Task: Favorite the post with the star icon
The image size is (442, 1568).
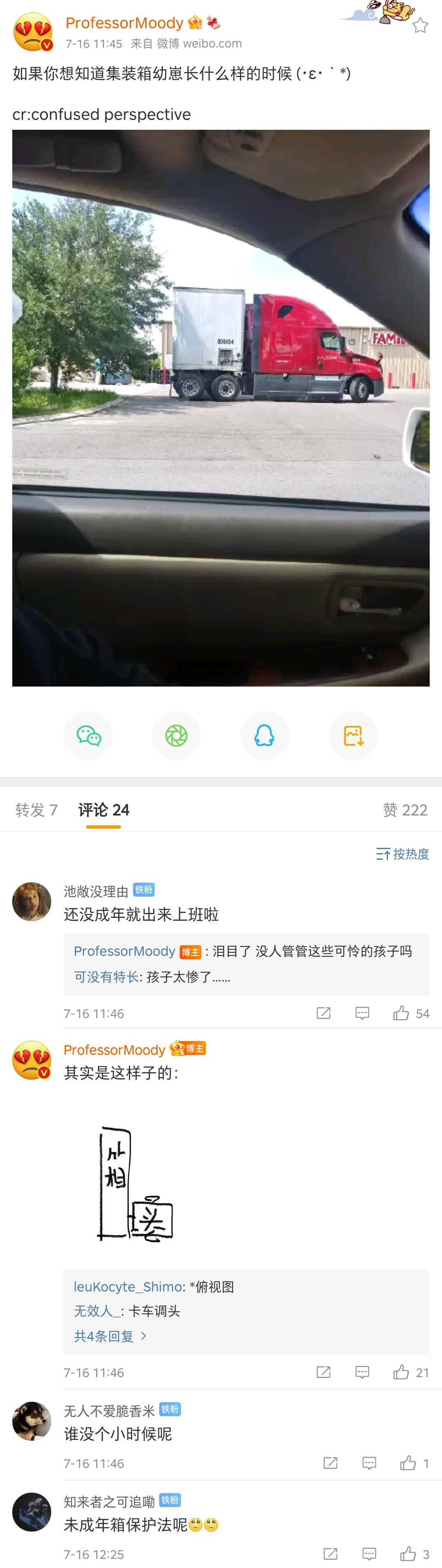Action: [420, 25]
